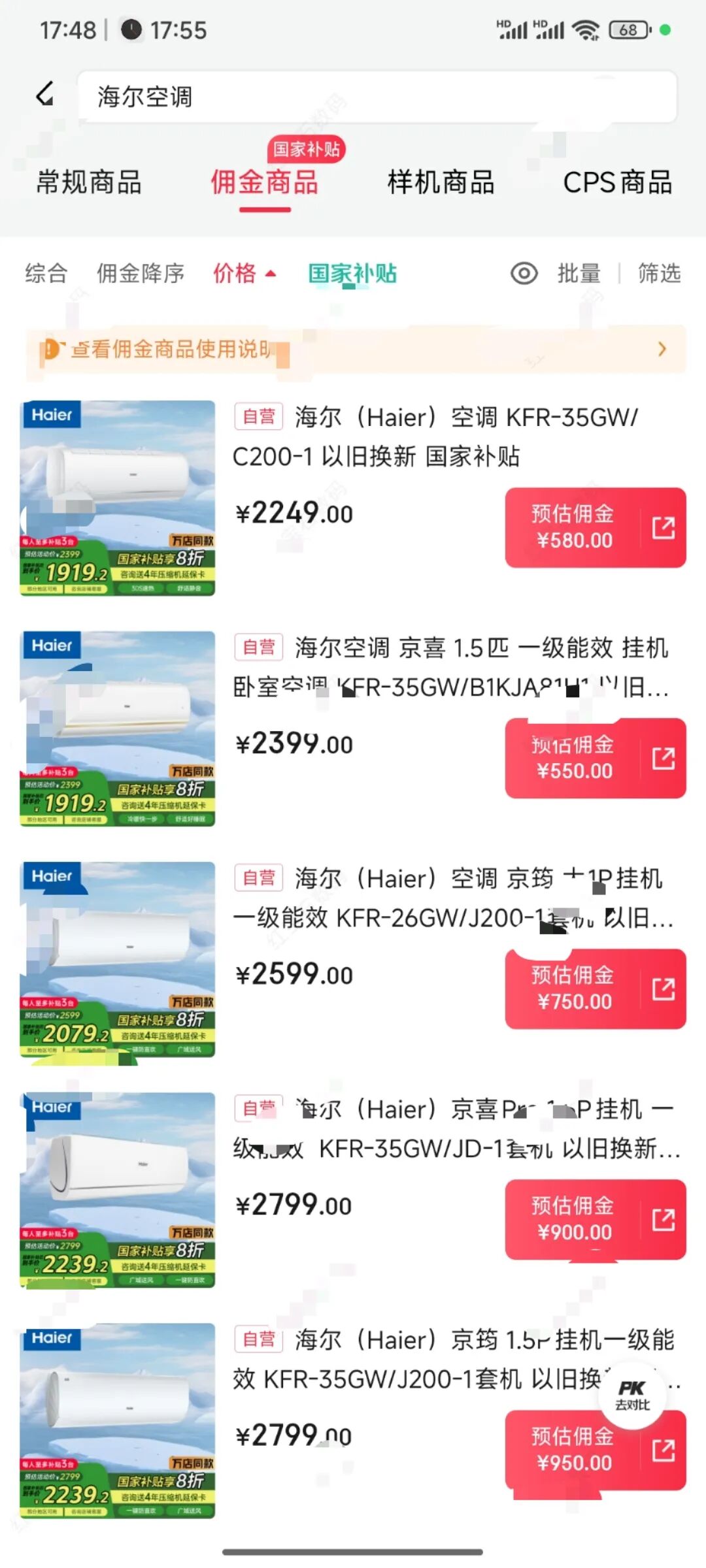706x1568 pixels.
Task: Switch to the 常规商品 tab
Action: click(x=89, y=182)
